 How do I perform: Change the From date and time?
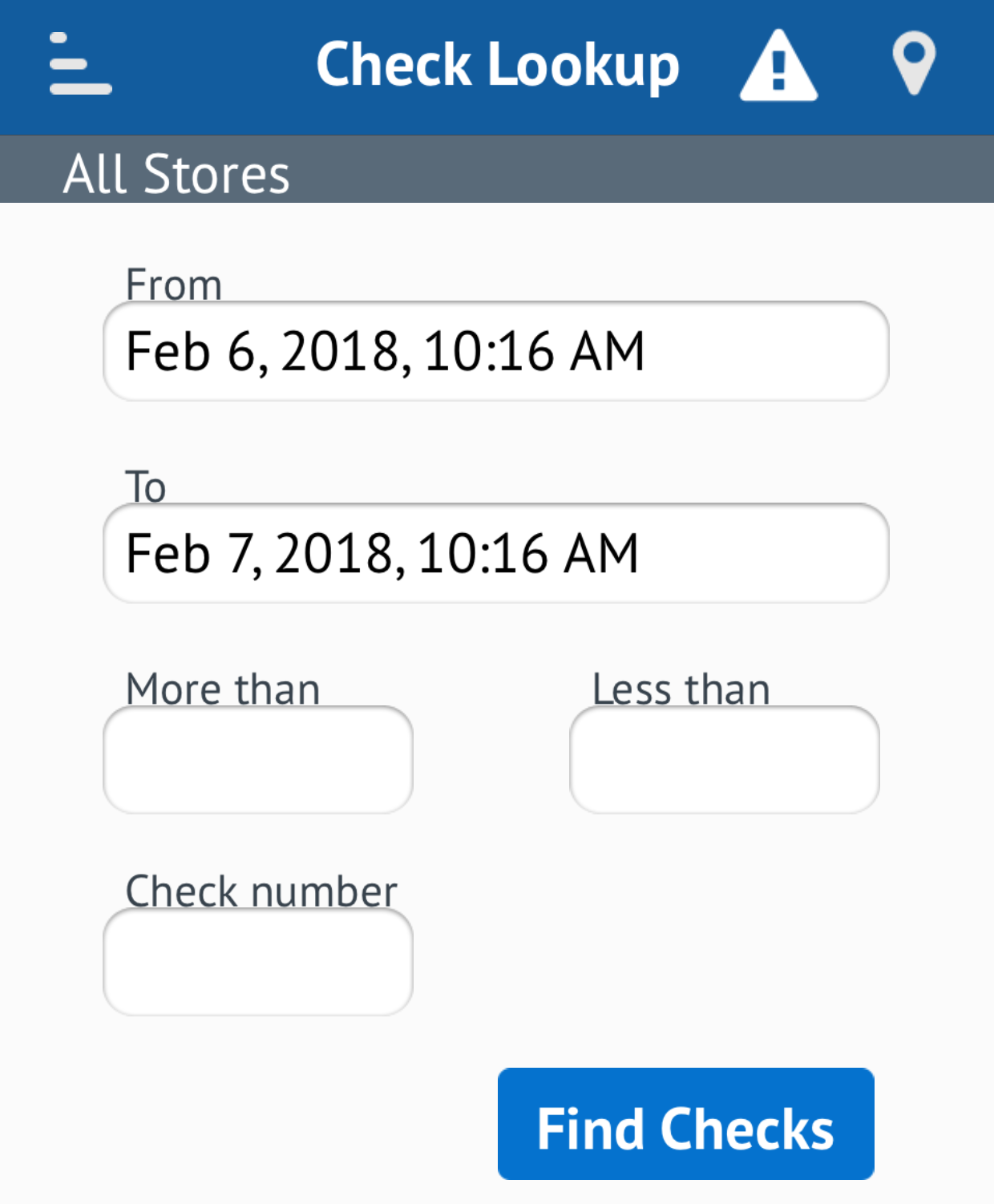pyautogui.click(x=496, y=351)
